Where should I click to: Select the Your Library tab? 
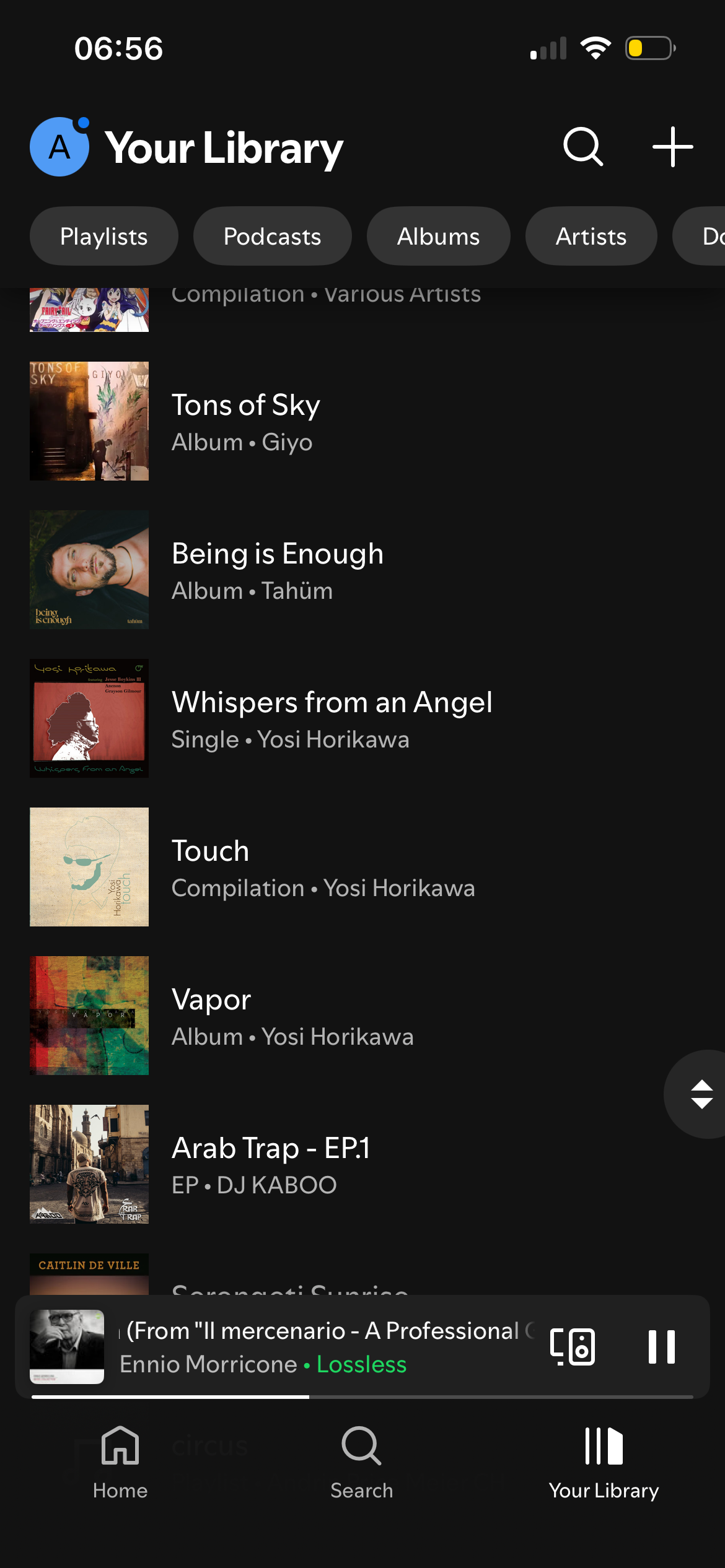604,1461
